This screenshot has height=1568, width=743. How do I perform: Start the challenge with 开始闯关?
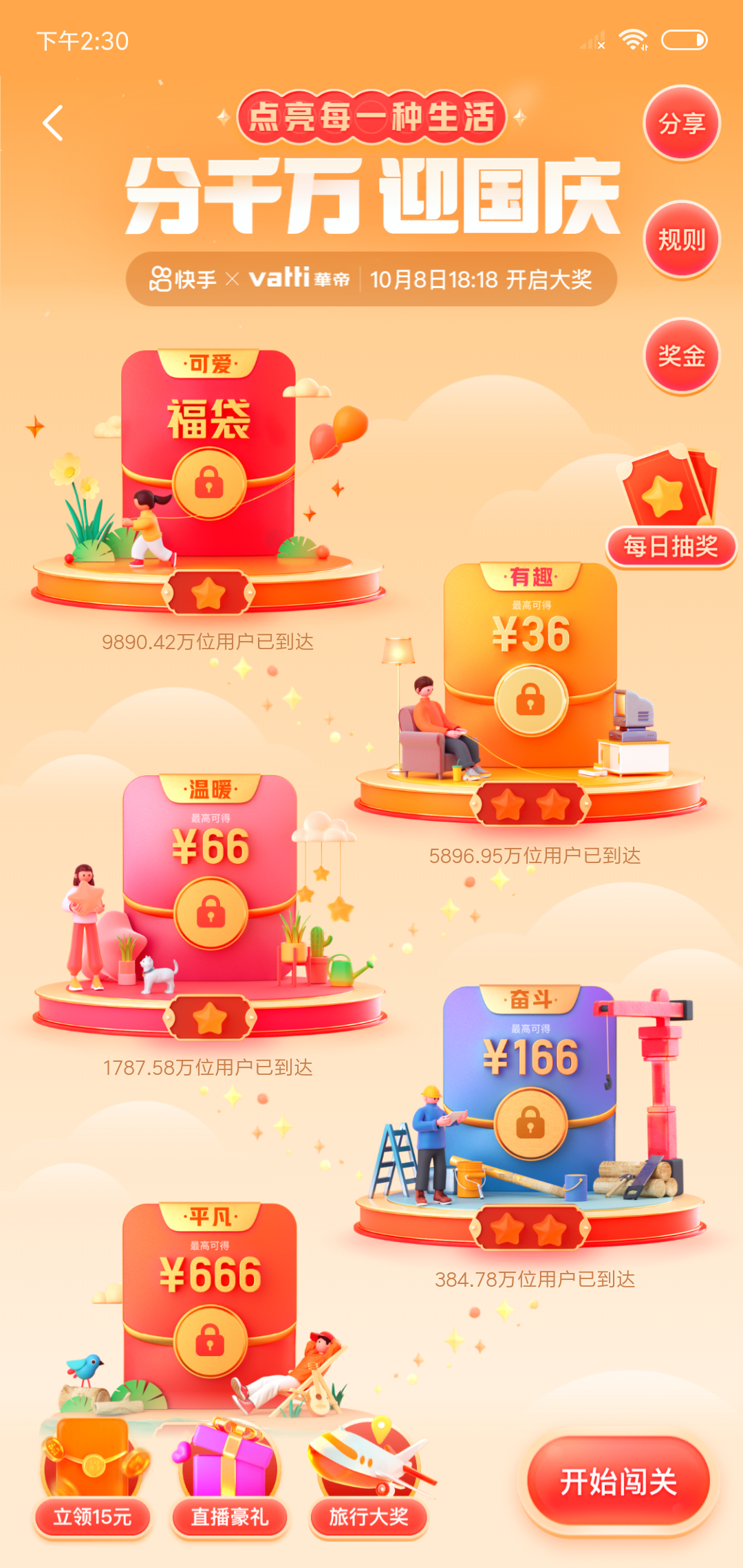coord(618,1481)
